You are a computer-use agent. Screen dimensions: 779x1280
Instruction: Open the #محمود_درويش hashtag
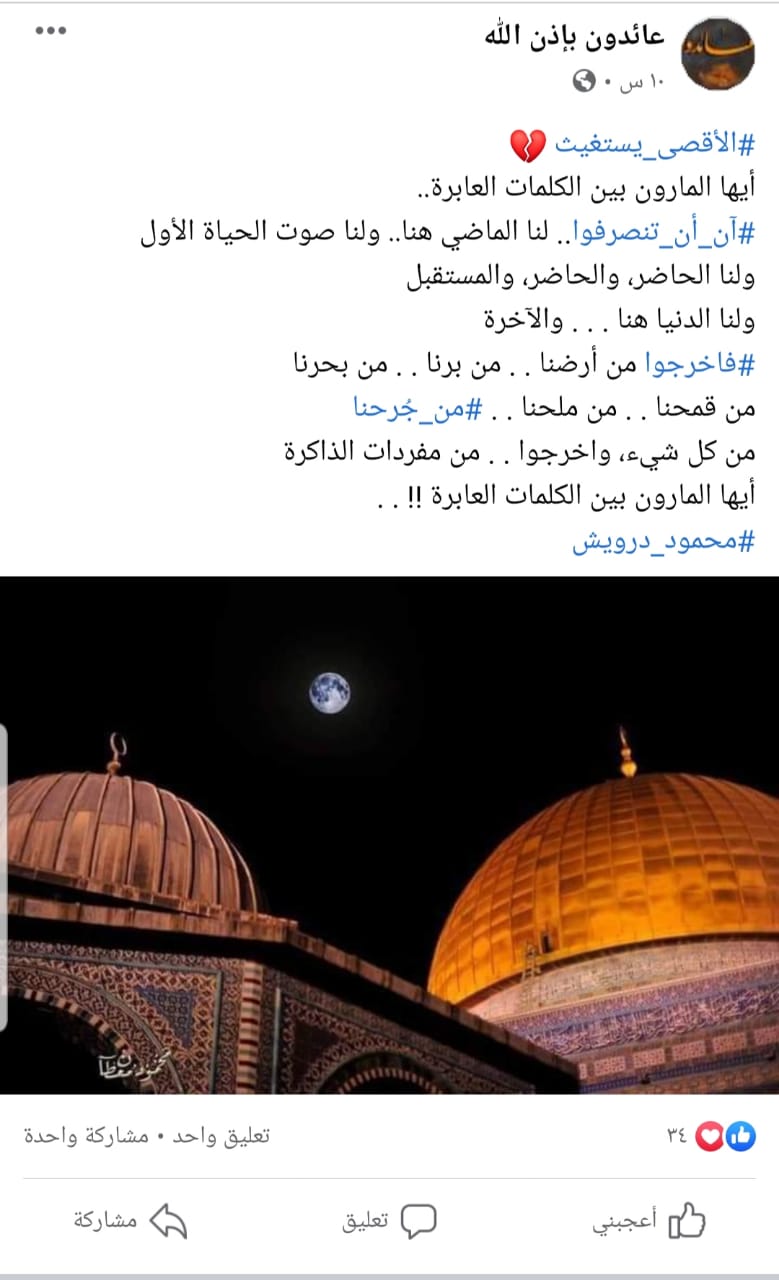[x=663, y=541]
